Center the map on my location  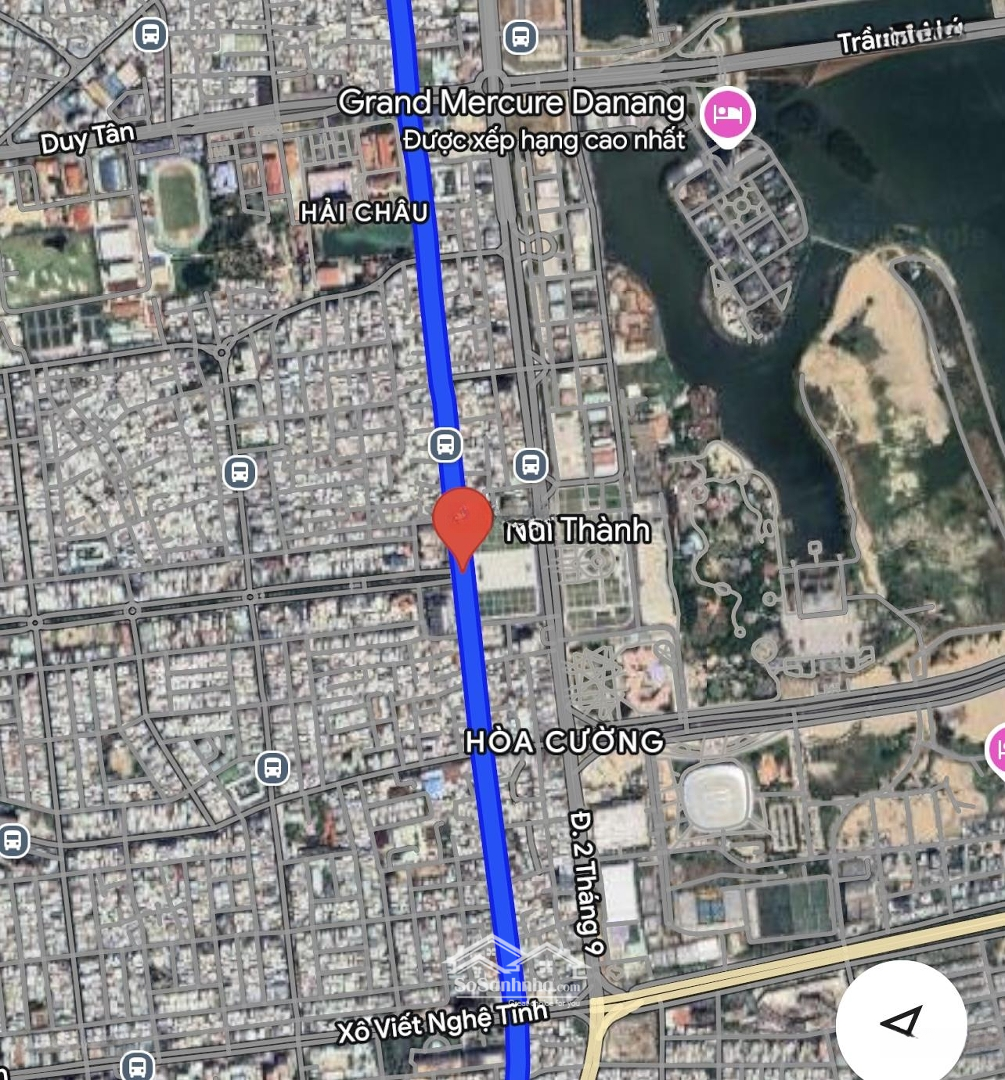coord(901,1022)
